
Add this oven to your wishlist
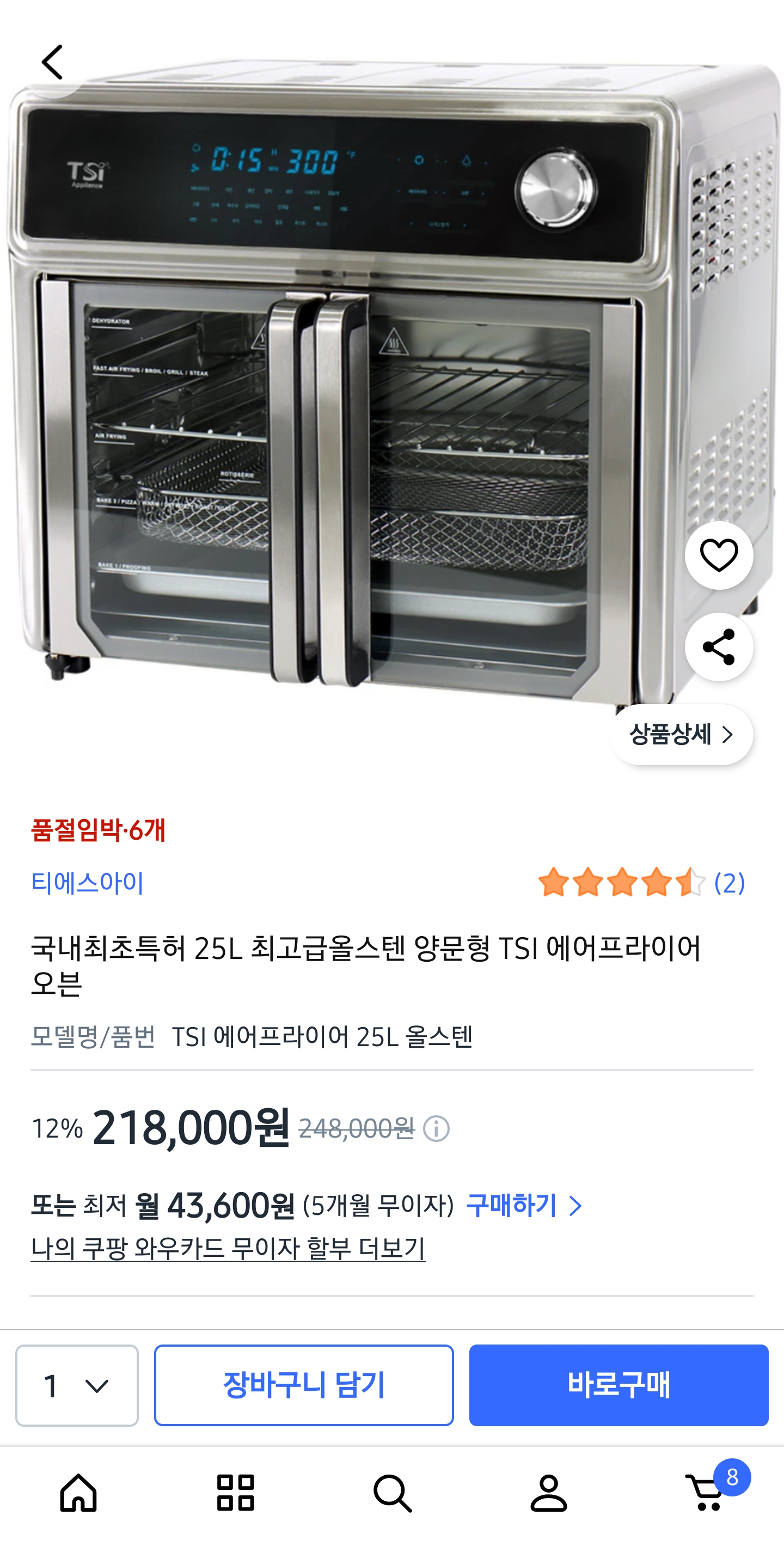(x=718, y=555)
